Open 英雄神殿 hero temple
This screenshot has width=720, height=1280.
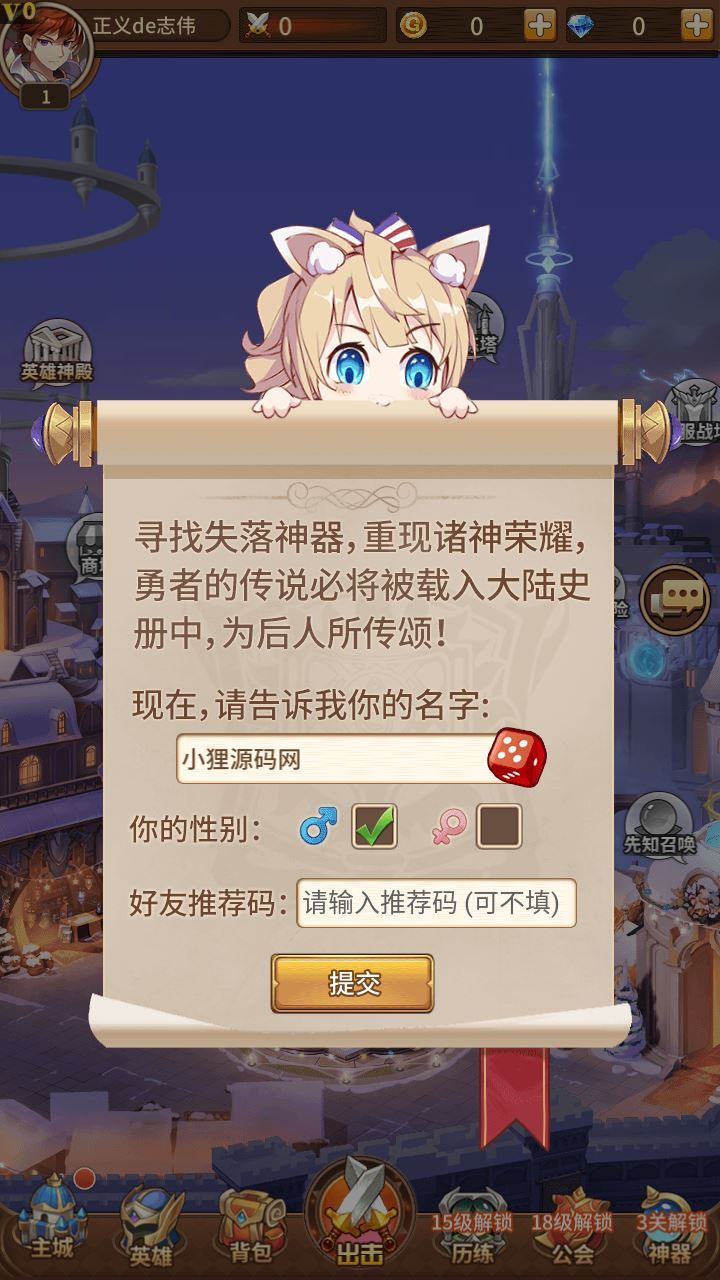coord(57,352)
